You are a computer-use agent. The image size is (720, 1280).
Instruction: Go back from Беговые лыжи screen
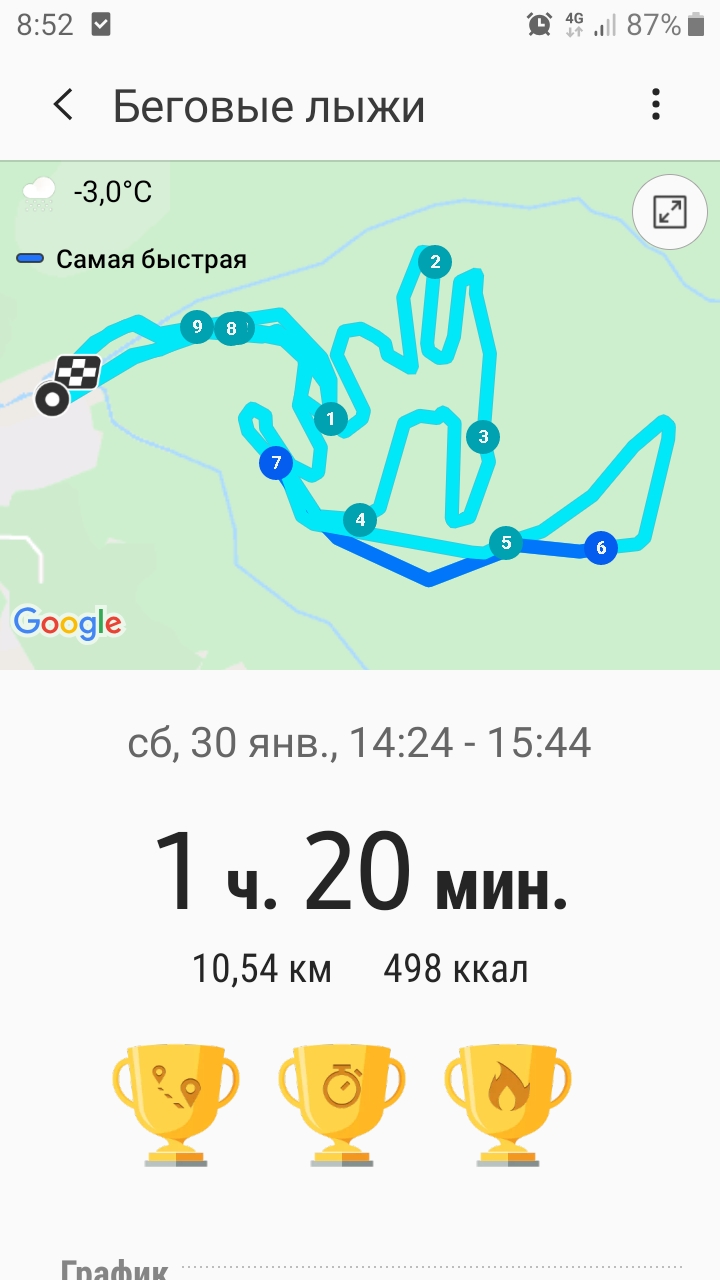coord(64,105)
